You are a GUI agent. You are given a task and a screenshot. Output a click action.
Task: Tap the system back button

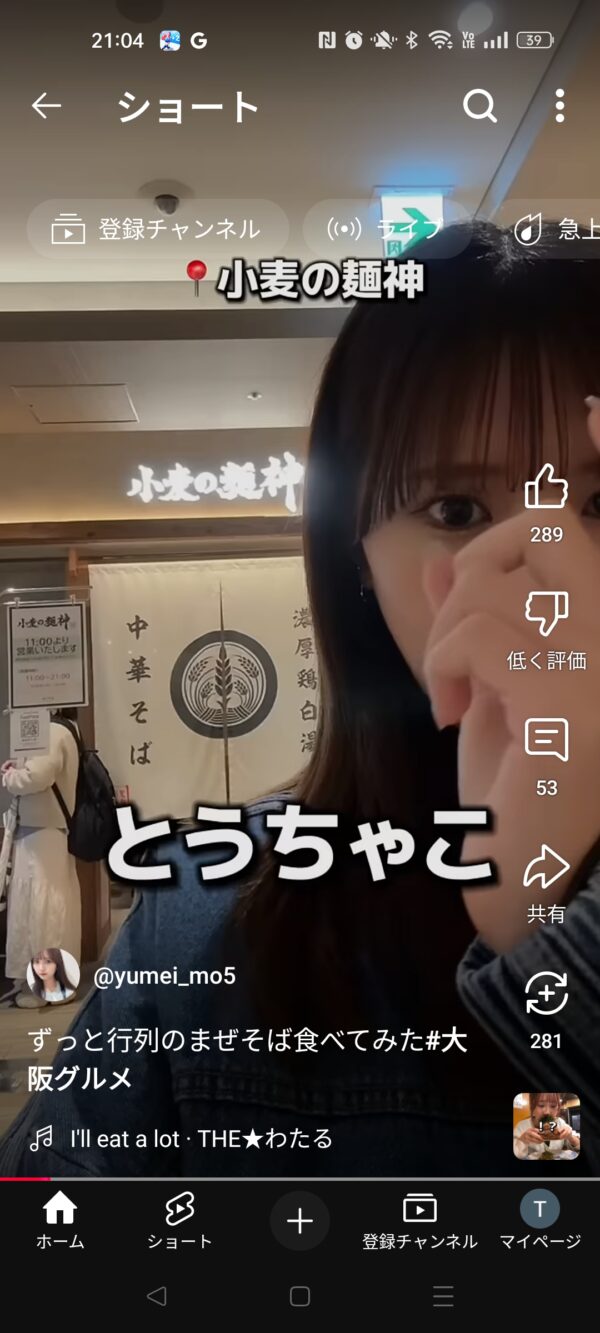(156, 1297)
